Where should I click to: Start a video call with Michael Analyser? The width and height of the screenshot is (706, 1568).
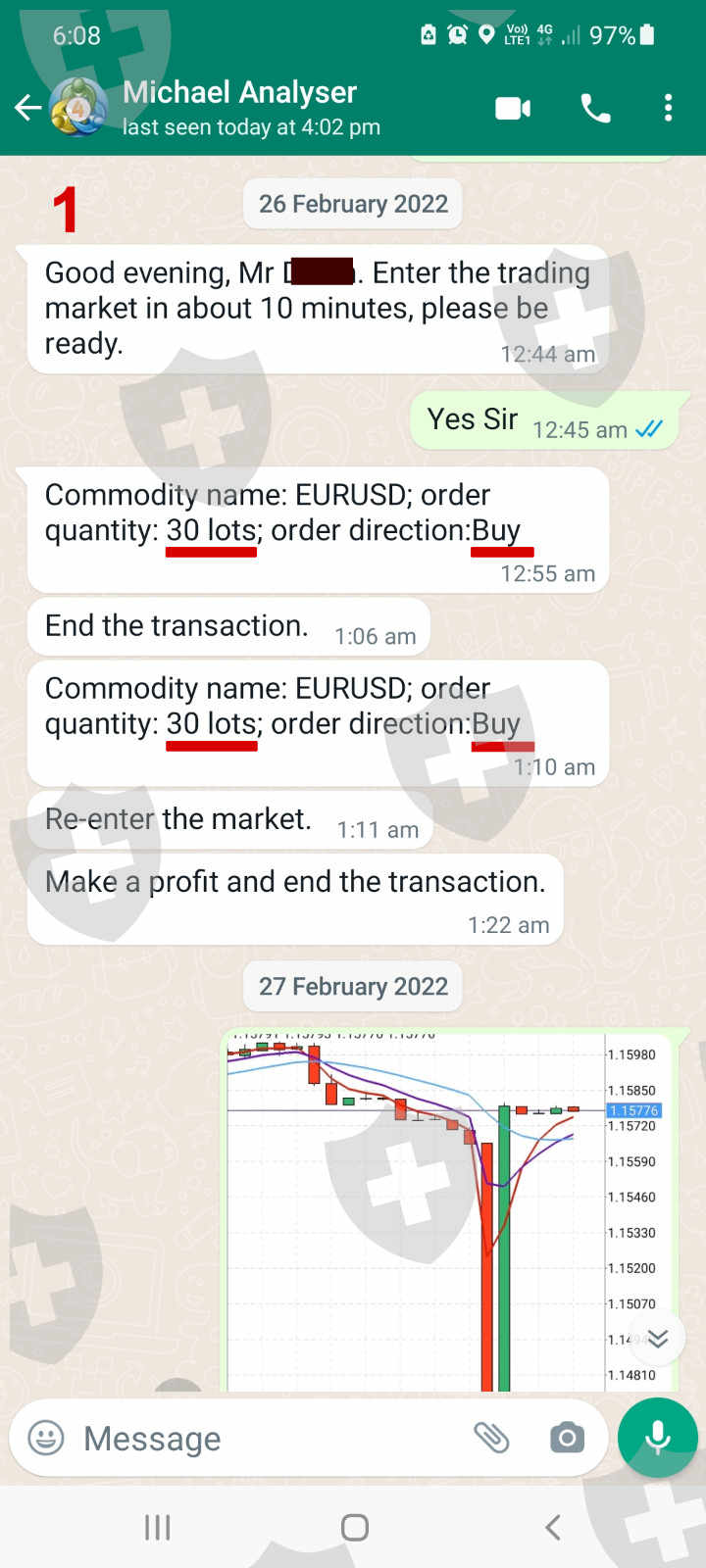click(x=513, y=108)
